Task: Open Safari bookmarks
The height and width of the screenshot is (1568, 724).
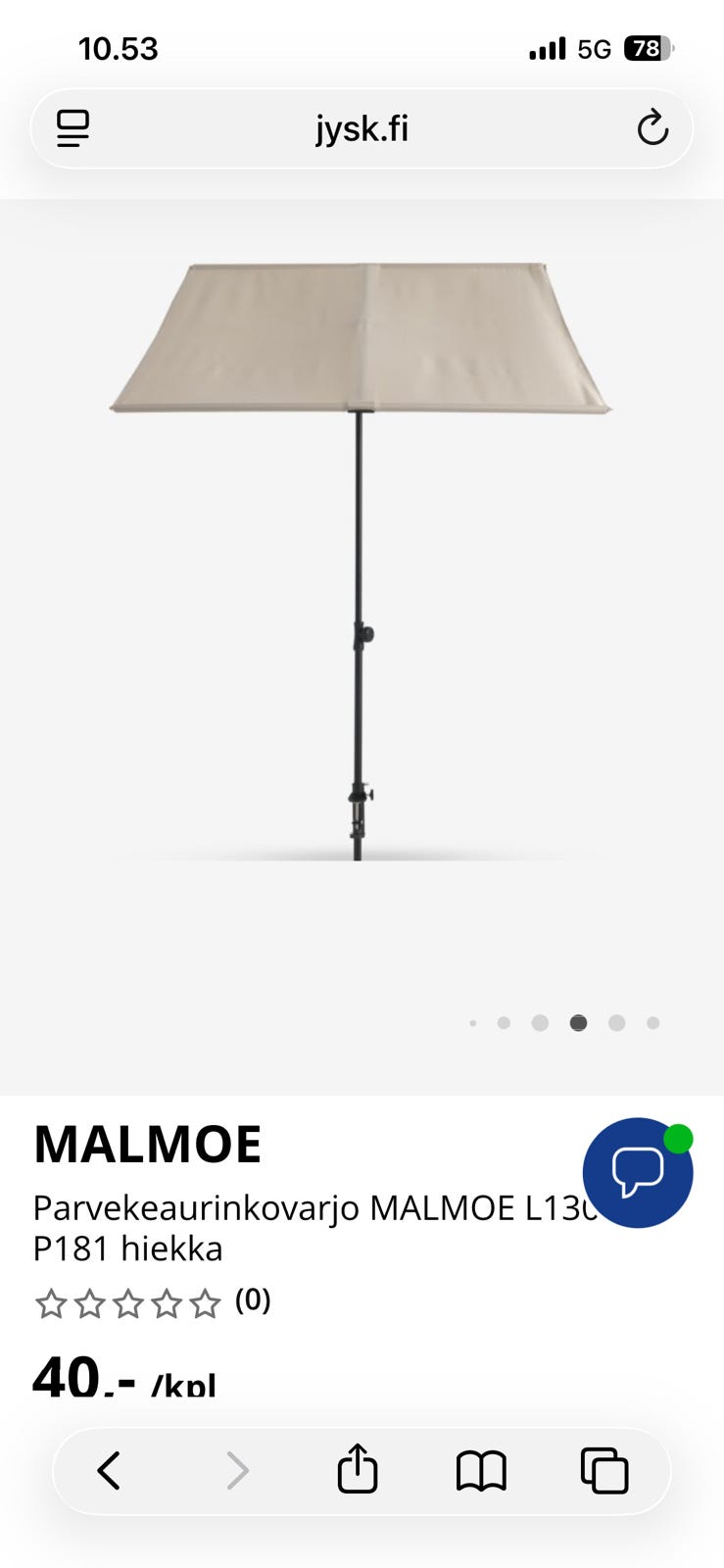Action: (x=481, y=1470)
